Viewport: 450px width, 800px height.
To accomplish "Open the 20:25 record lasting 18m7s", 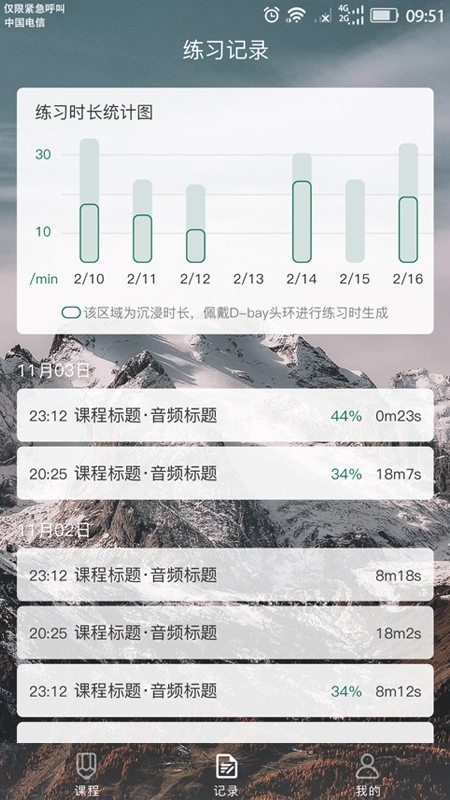I will tap(225, 473).
